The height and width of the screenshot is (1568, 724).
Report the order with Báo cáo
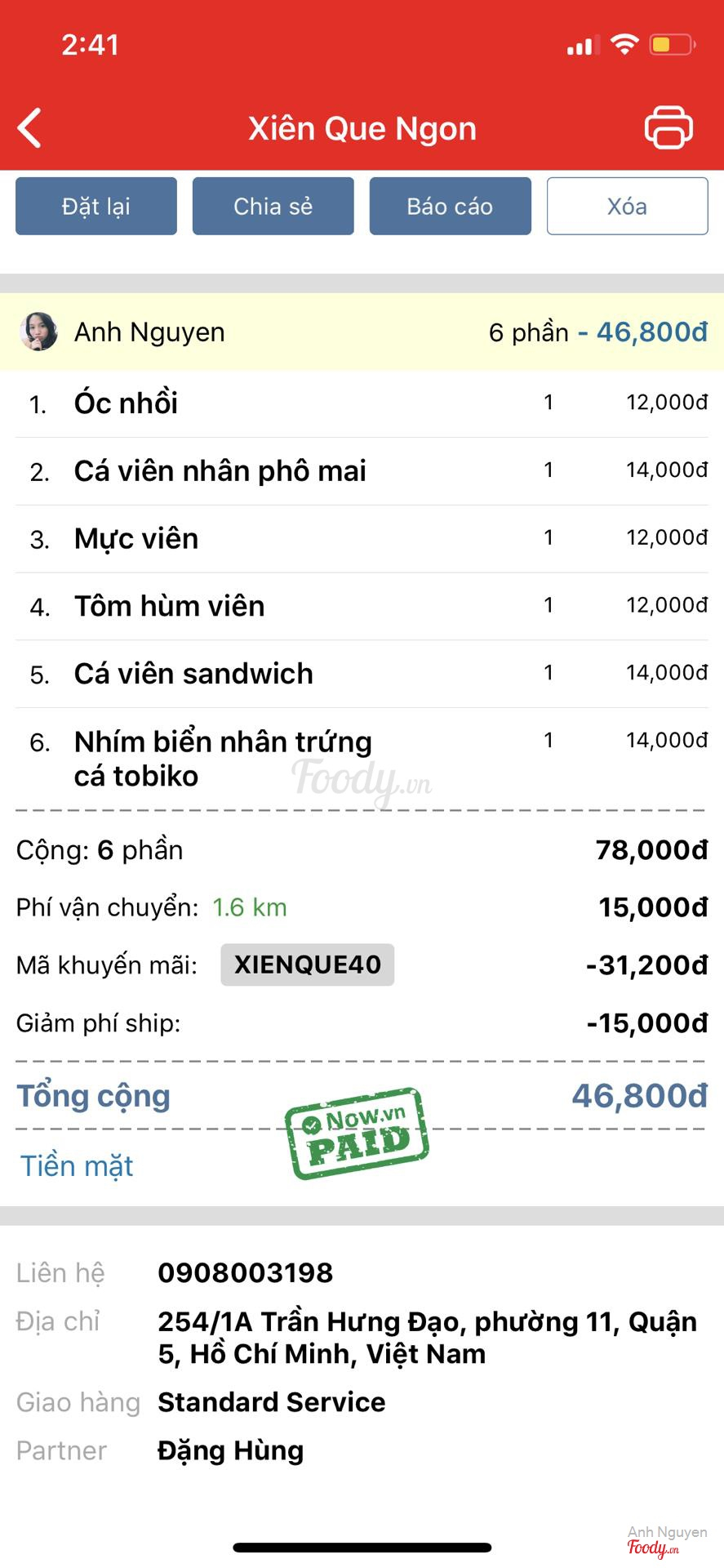pos(450,206)
